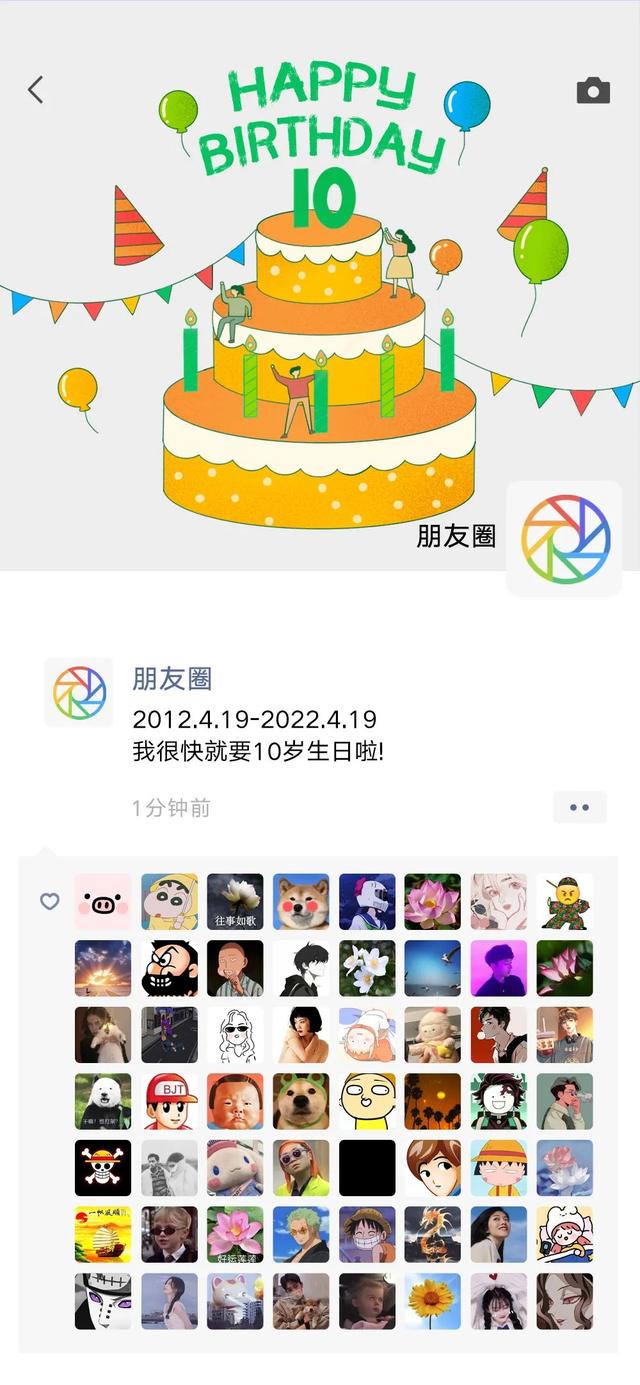This screenshot has height=1385, width=640.
Task: Open the white flower 往事如歌 avatar
Action: point(235,902)
